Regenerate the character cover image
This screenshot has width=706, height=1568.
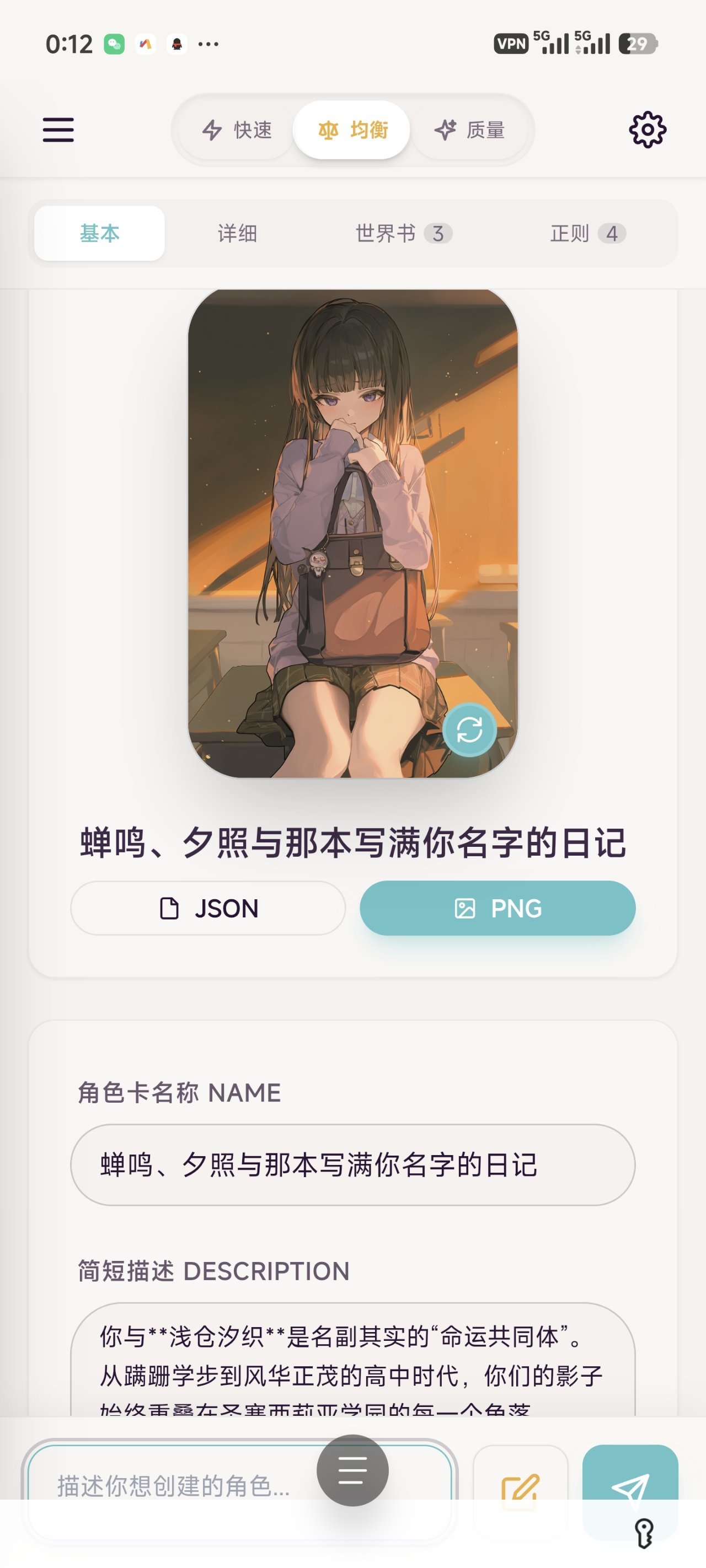[469, 729]
